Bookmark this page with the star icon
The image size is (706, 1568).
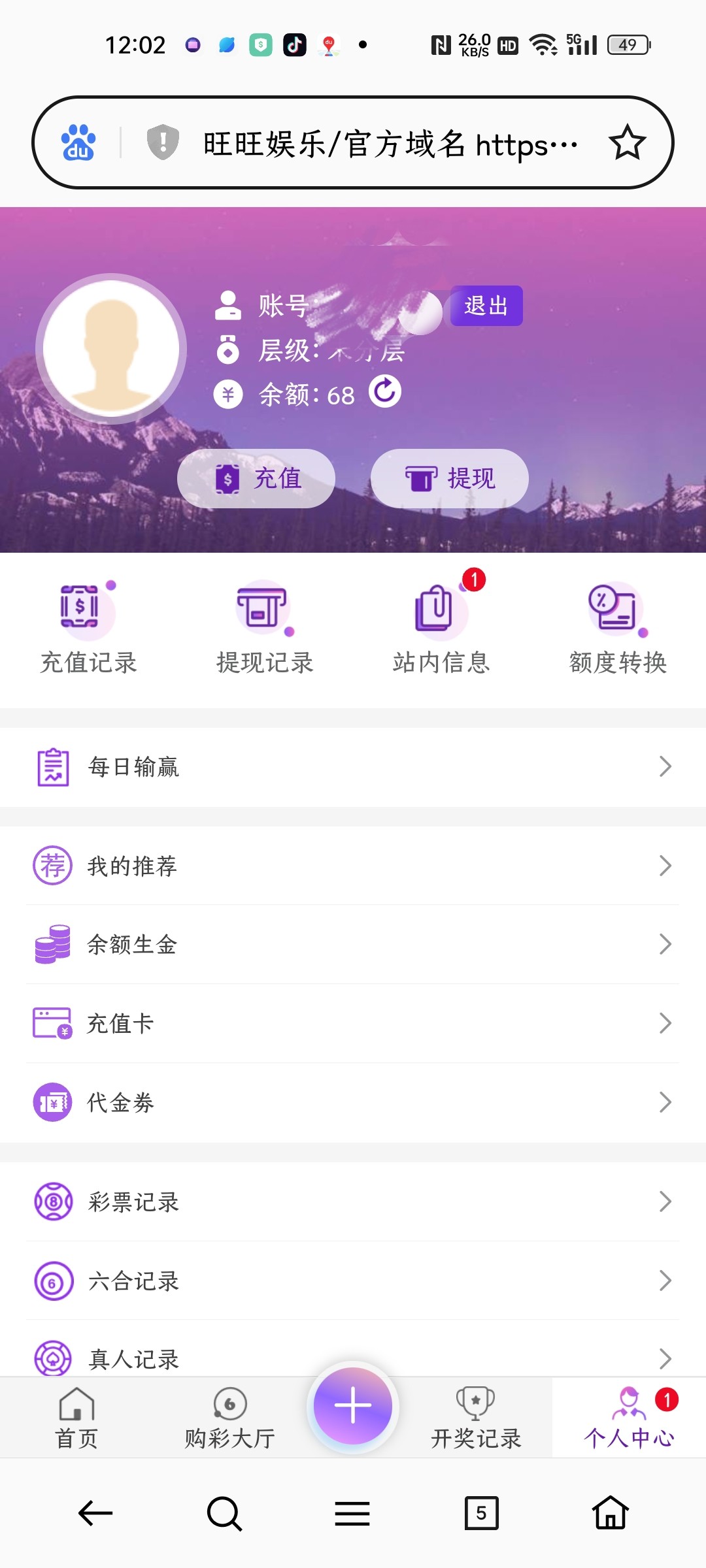click(x=627, y=142)
